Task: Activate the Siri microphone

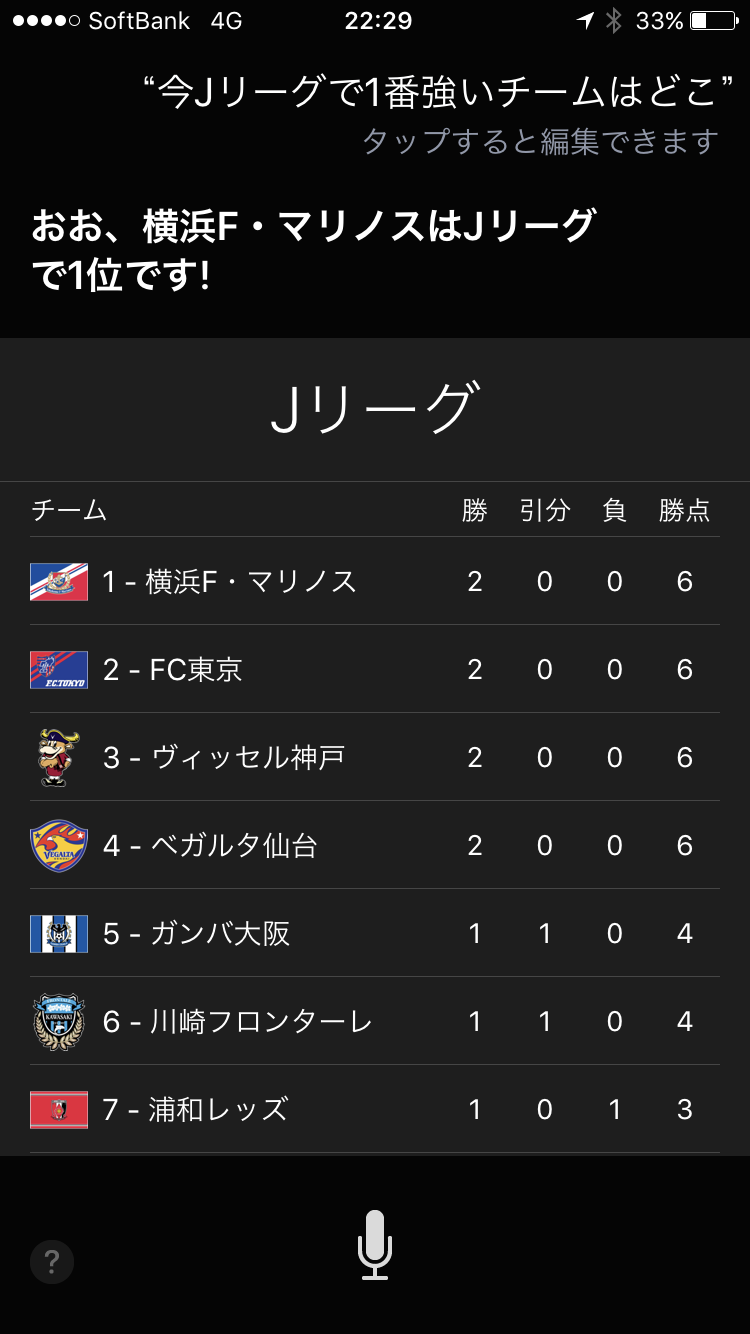Action: [x=375, y=1244]
